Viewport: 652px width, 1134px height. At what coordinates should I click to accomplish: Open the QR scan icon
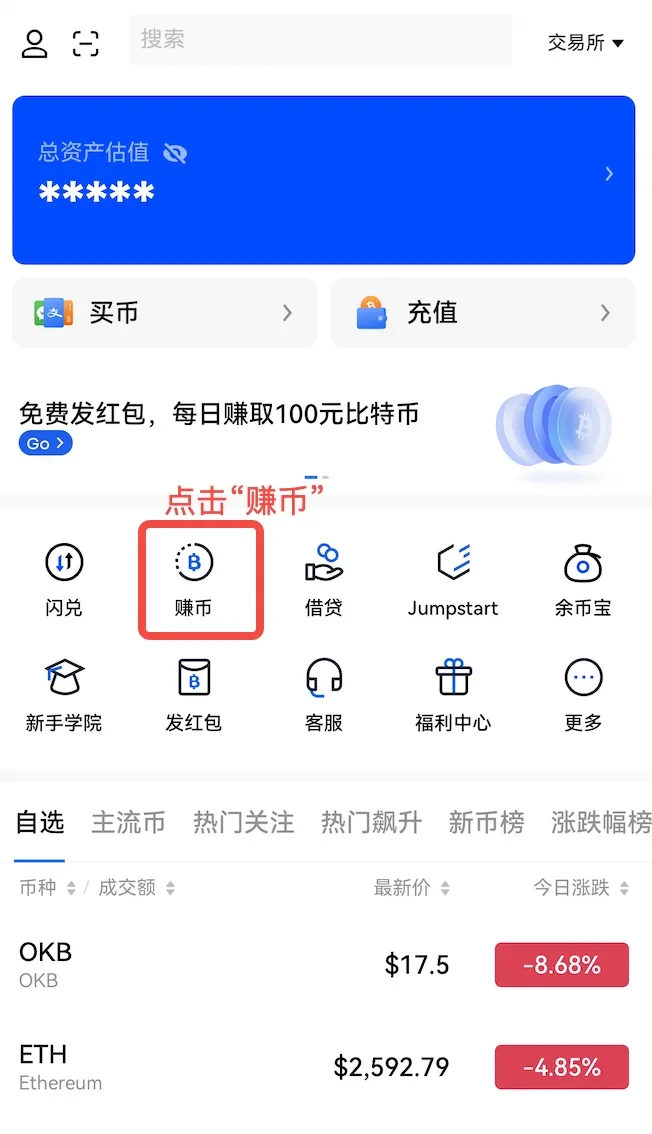tap(86, 44)
